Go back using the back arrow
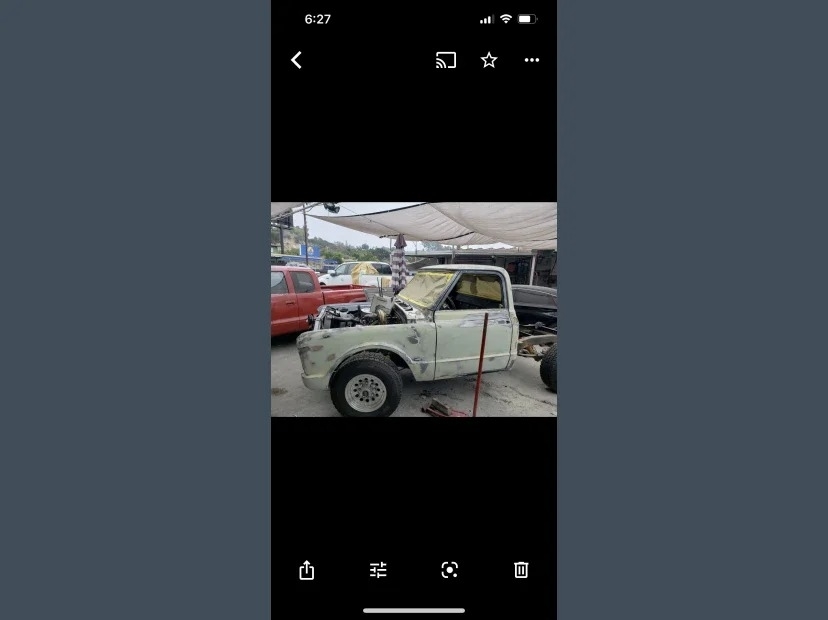 296,60
